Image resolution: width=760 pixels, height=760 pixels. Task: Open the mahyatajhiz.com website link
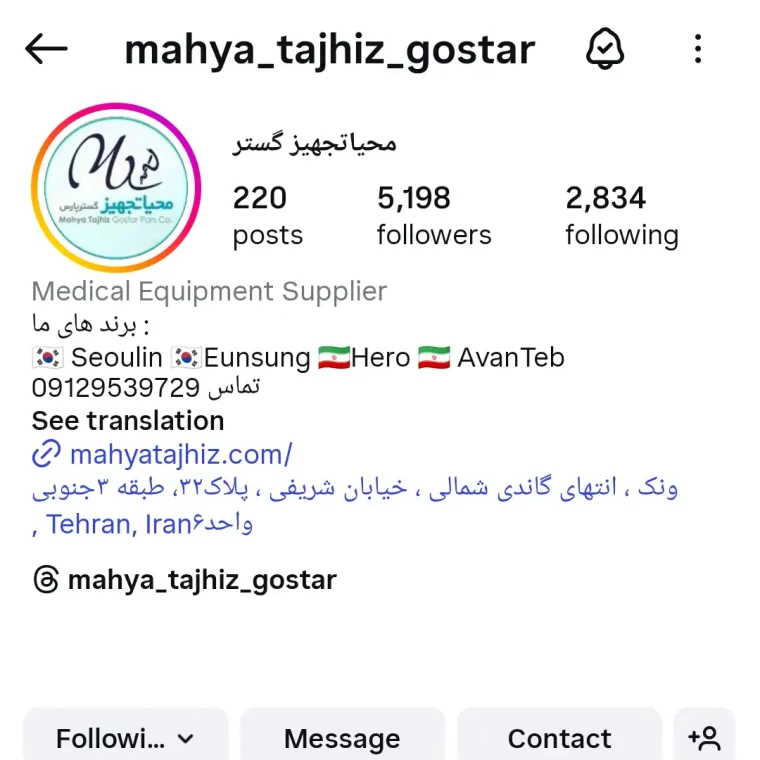(x=180, y=455)
